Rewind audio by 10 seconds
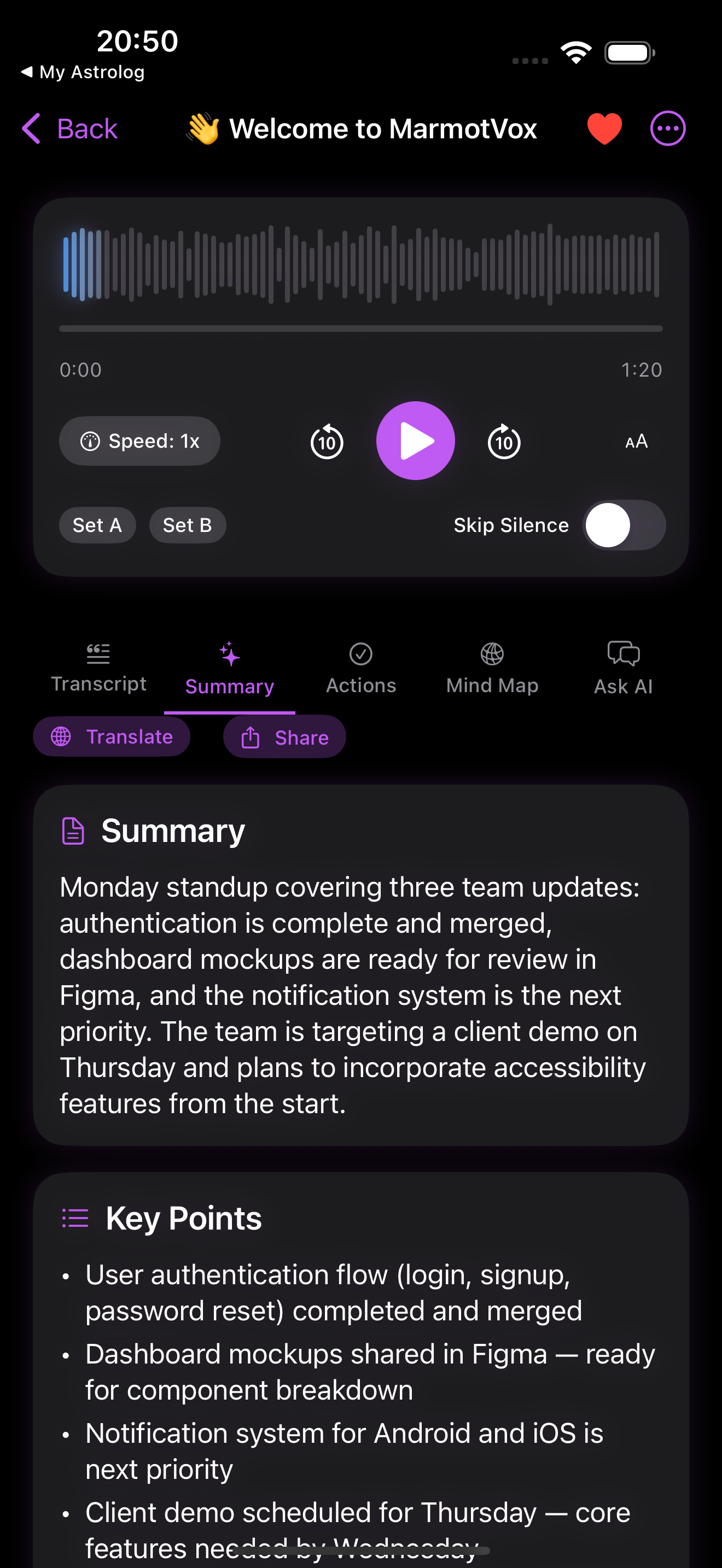Image resolution: width=722 pixels, height=1568 pixels. [x=327, y=441]
